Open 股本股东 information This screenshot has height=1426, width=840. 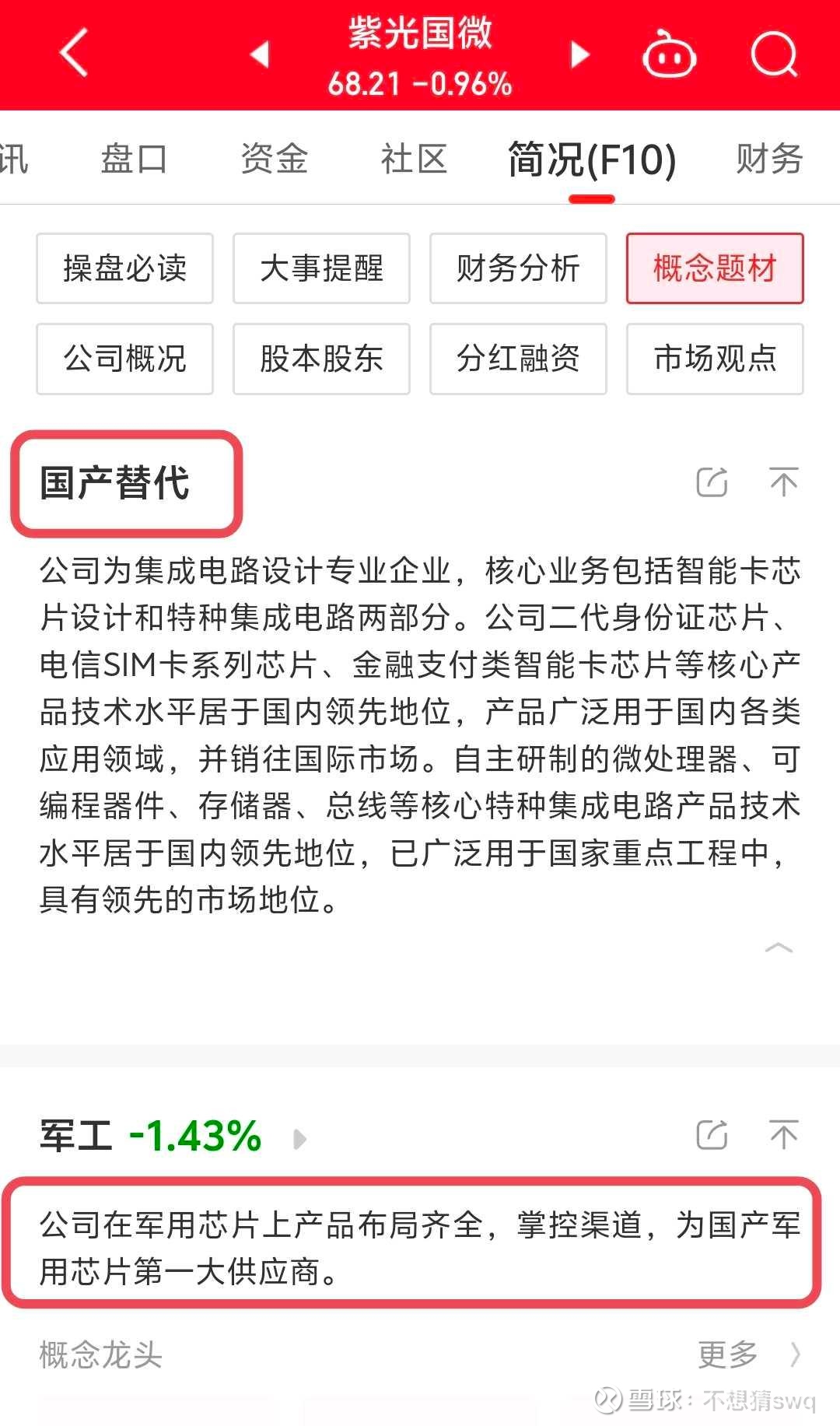point(321,359)
